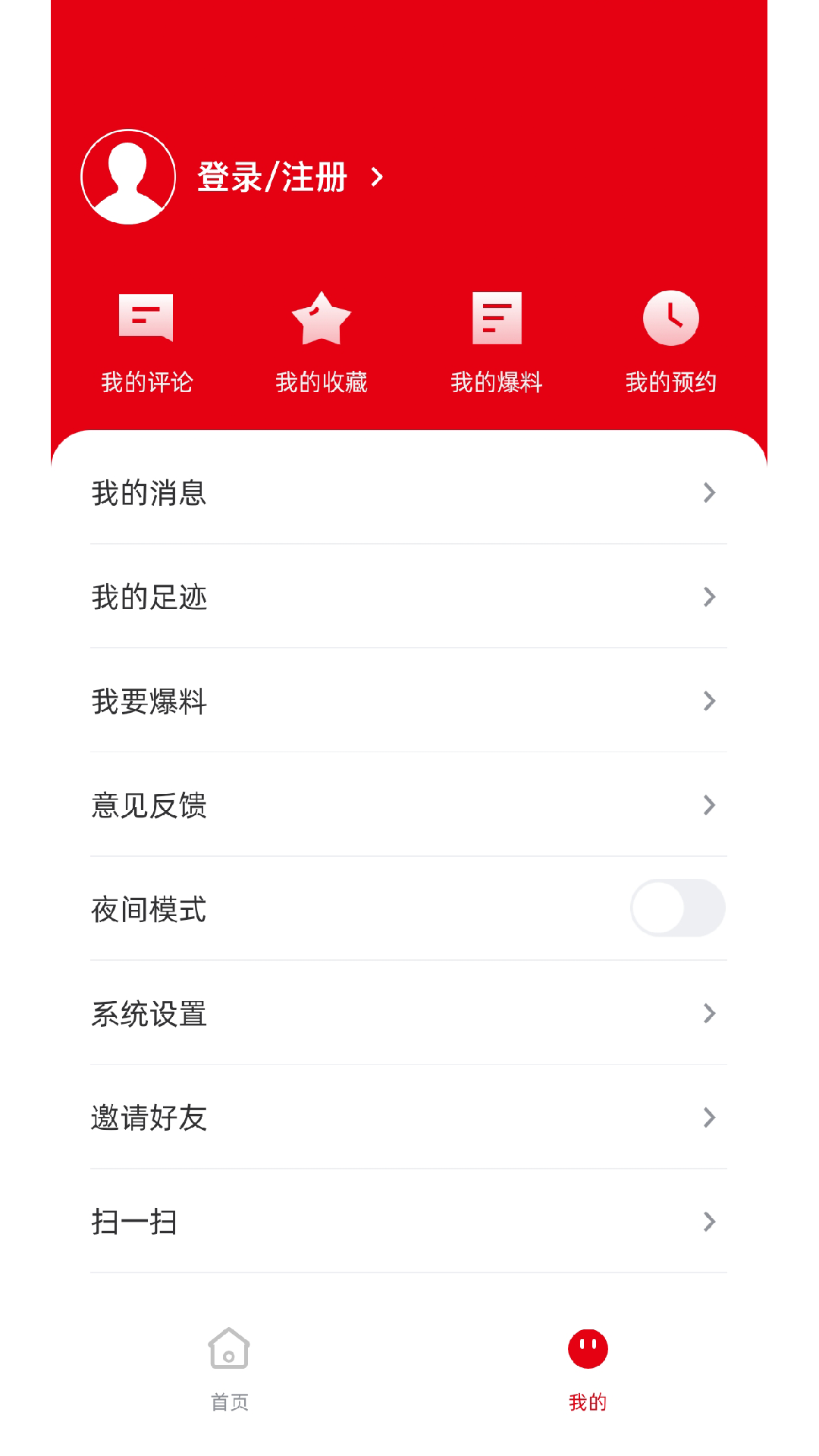Select the 我要爆料 row

[x=408, y=701]
